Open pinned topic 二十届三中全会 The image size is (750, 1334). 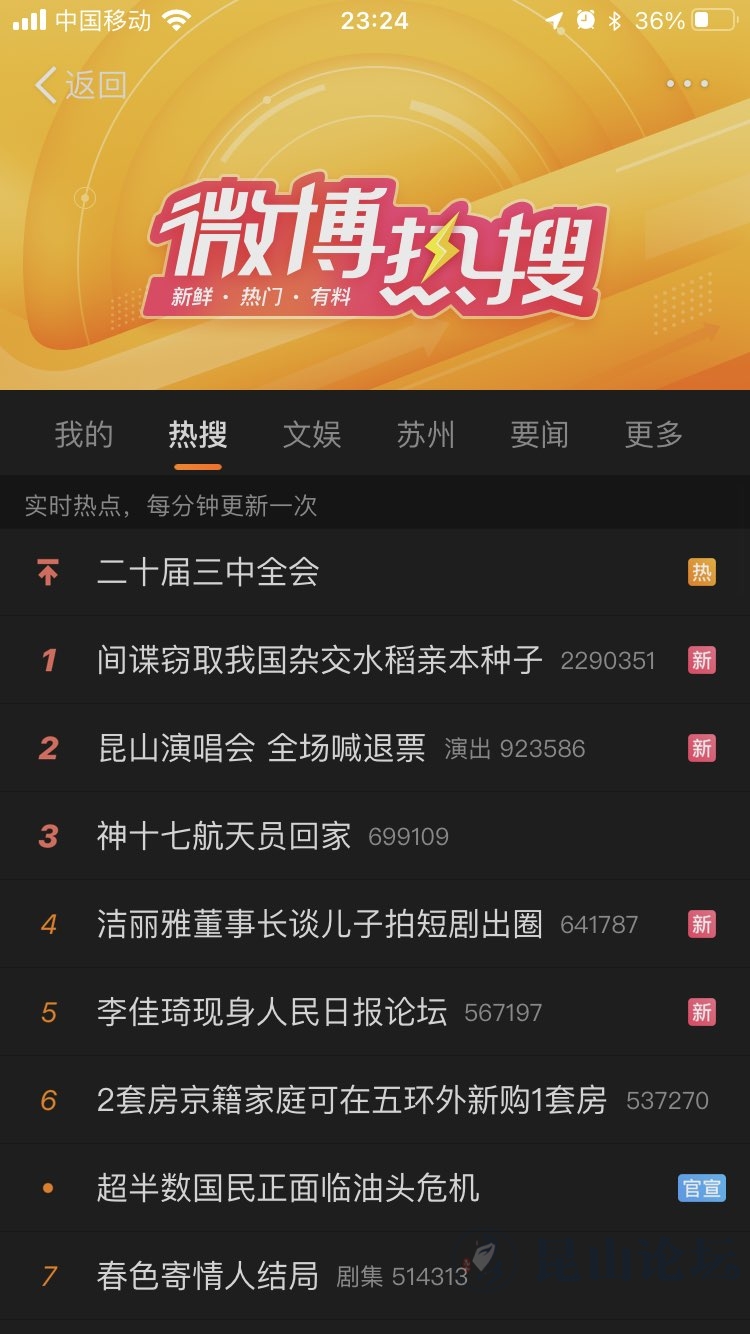click(x=208, y=572)
